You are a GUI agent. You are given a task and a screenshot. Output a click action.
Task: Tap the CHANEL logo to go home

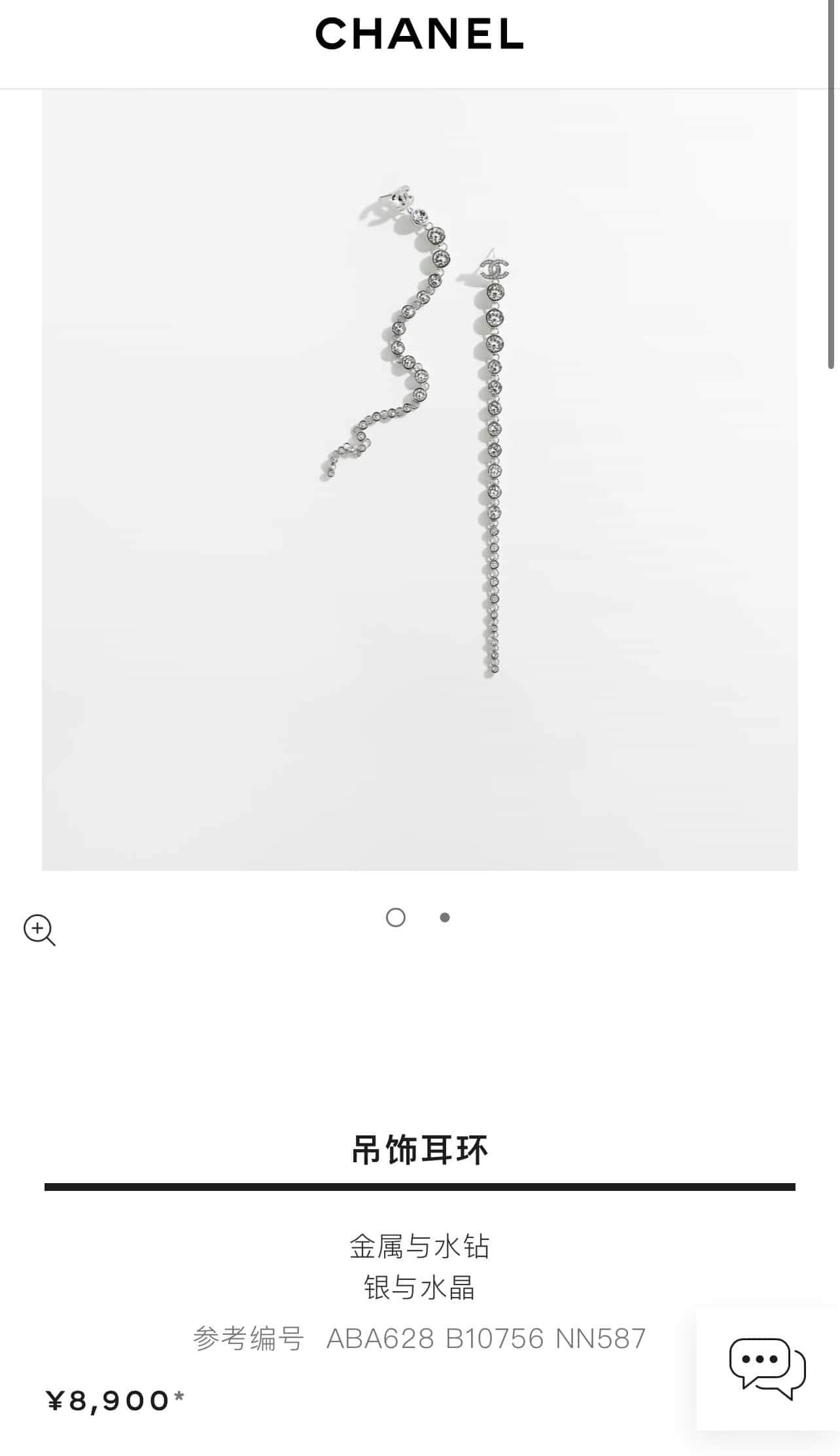click(x=419, y=34)
